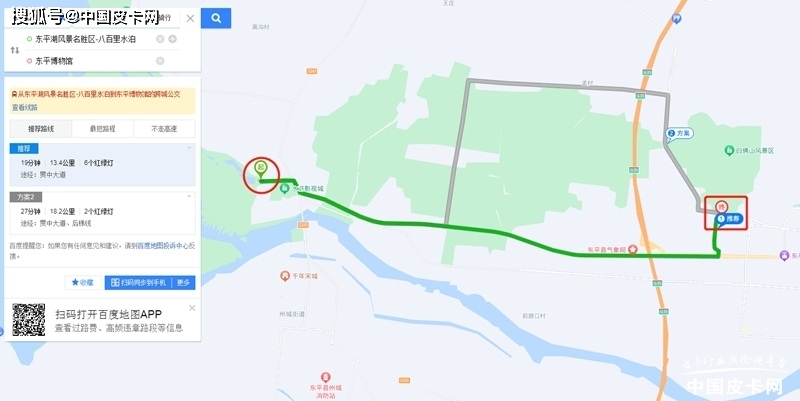
Task: Clear the destination 东平博物馆 field
Action: click(160, 61)
